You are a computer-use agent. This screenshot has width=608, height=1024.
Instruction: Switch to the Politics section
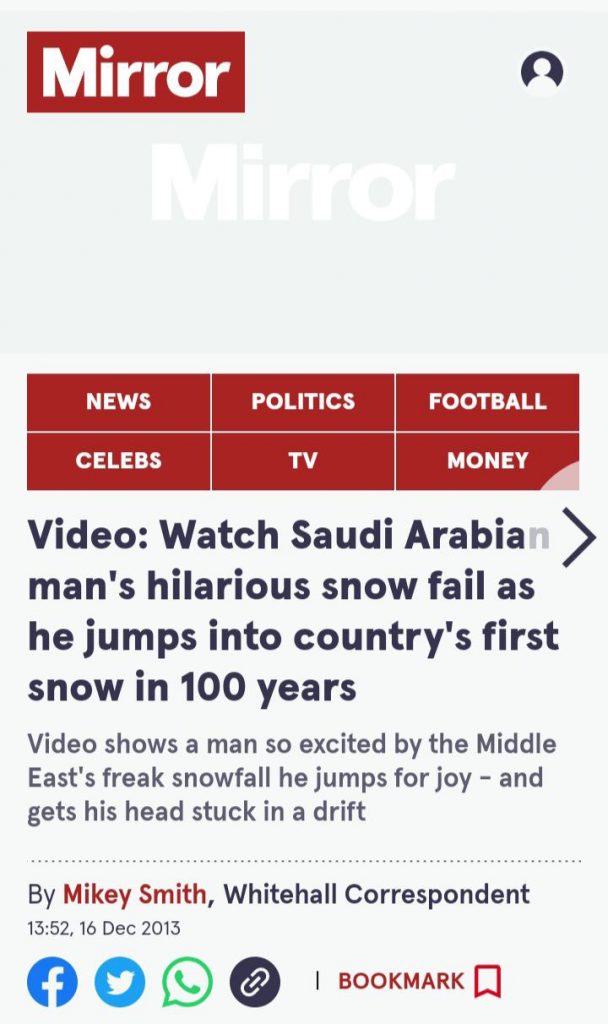(x=303, y=402)
